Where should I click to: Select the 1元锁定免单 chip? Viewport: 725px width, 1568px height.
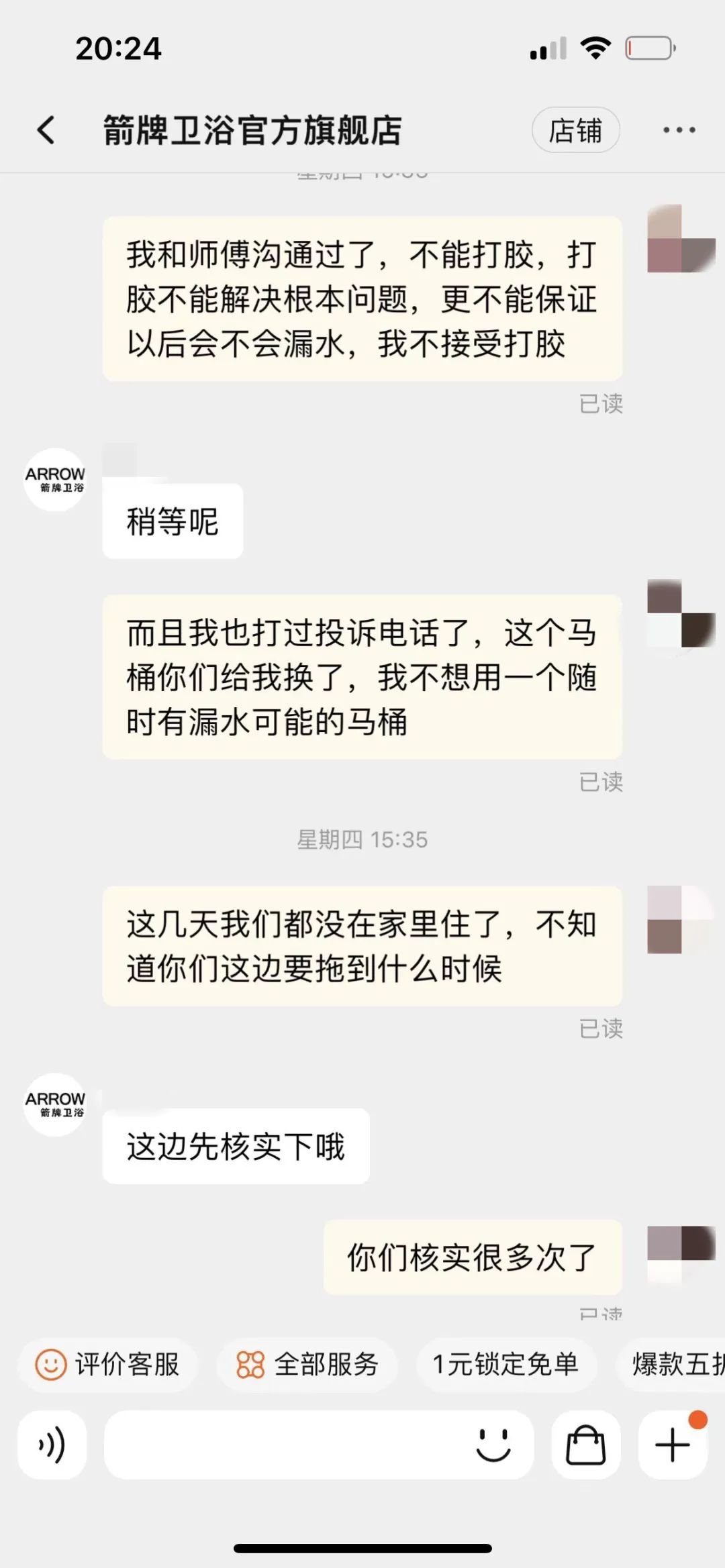[505, 1364]
